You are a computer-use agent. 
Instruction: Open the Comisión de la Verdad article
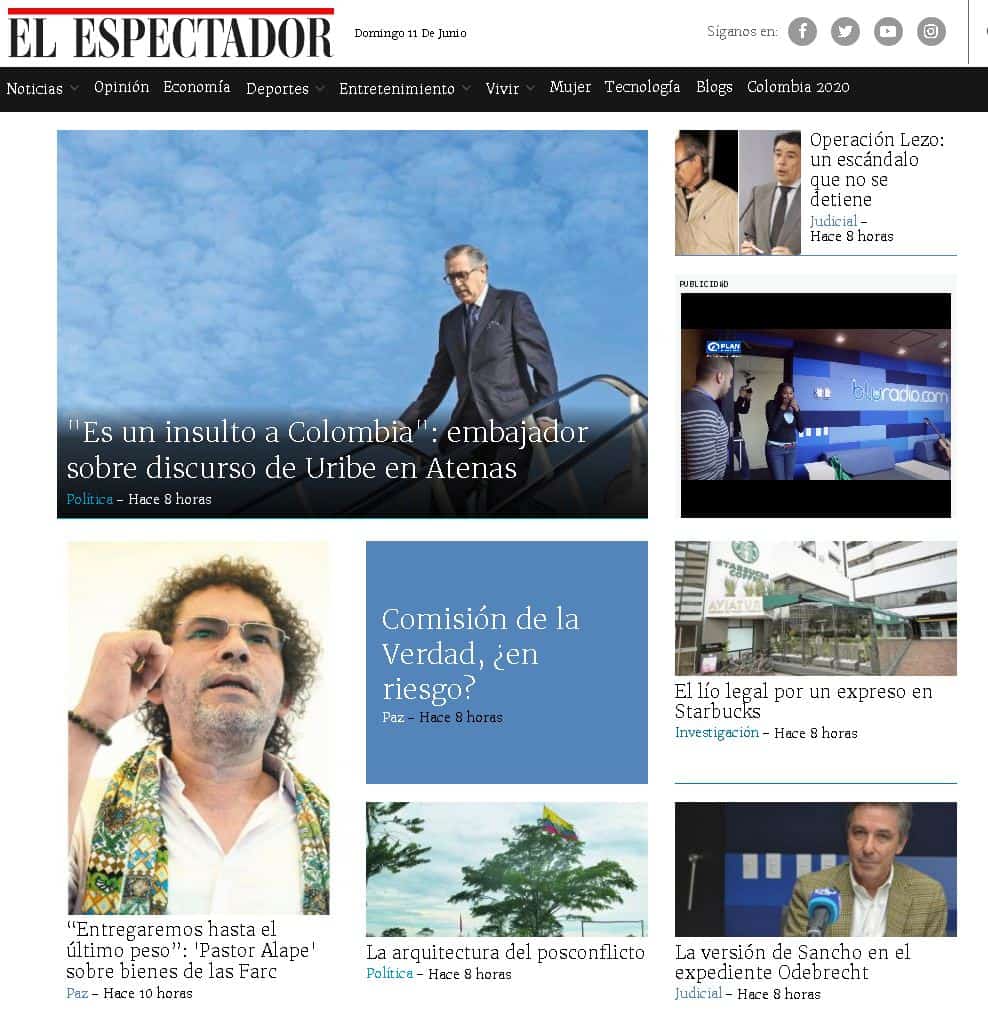pyautogui.click(x=480, y=653)
